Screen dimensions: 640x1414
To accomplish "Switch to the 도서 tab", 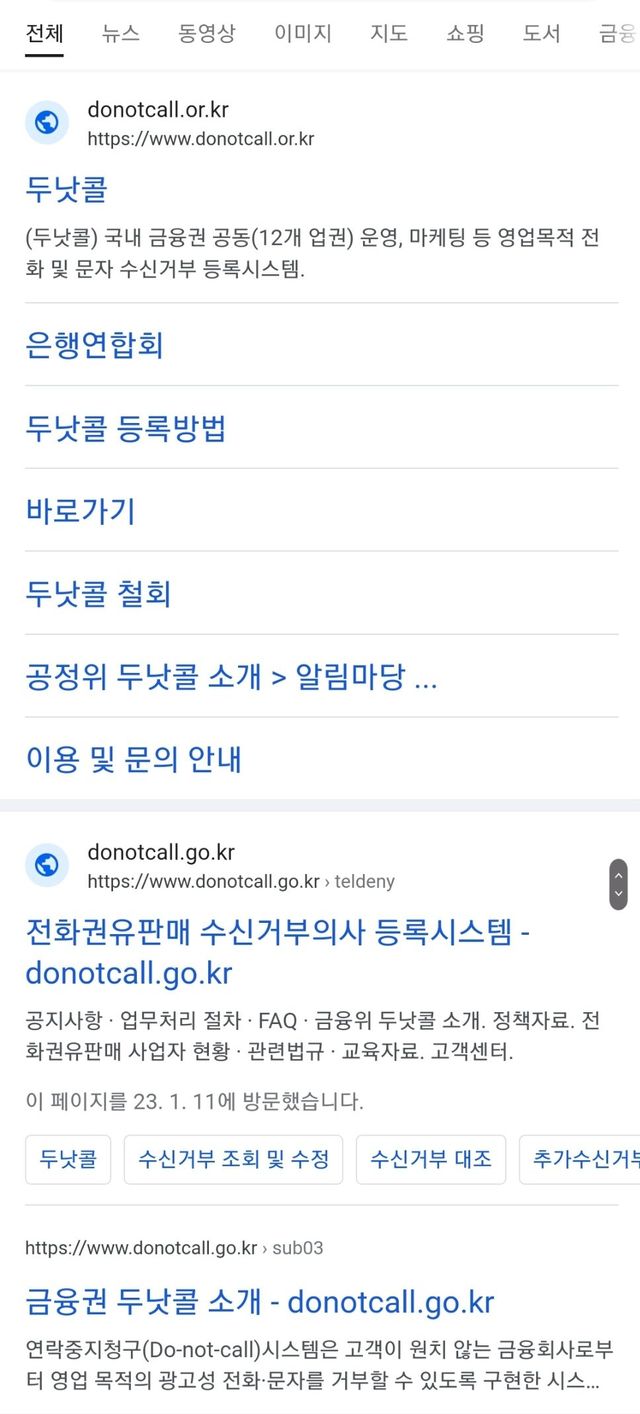I will click(541, 34).
